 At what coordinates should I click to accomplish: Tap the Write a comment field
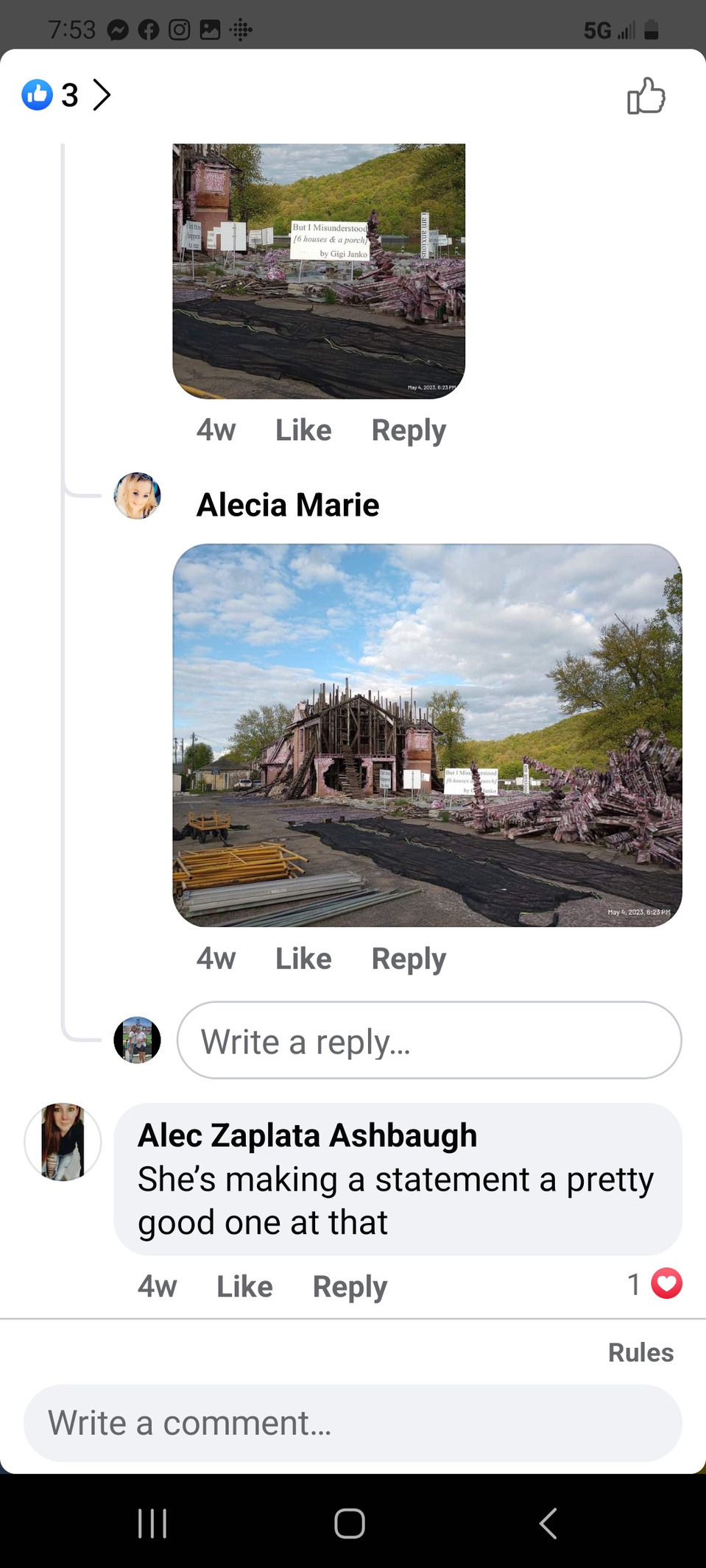[353, 1423]
